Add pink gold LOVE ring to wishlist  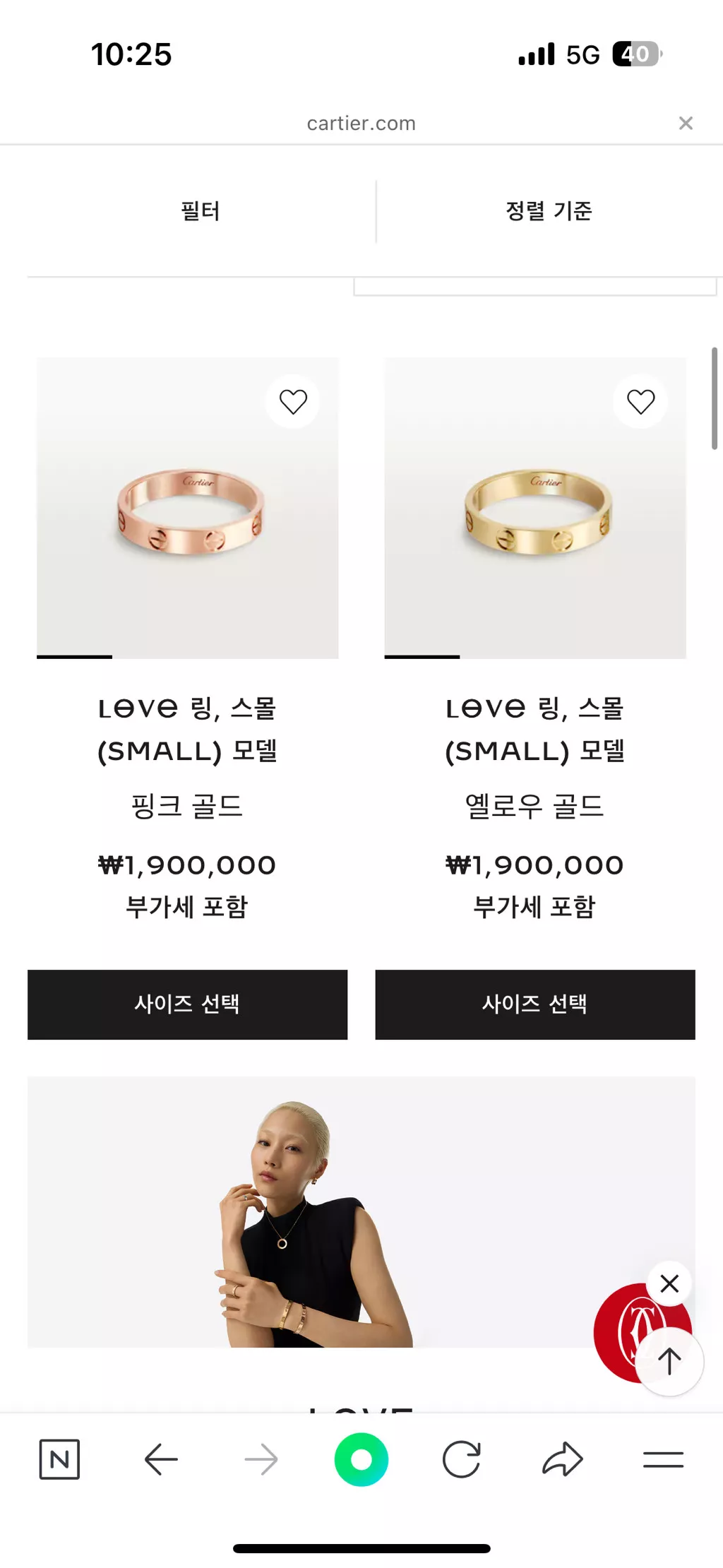[293, 402]
